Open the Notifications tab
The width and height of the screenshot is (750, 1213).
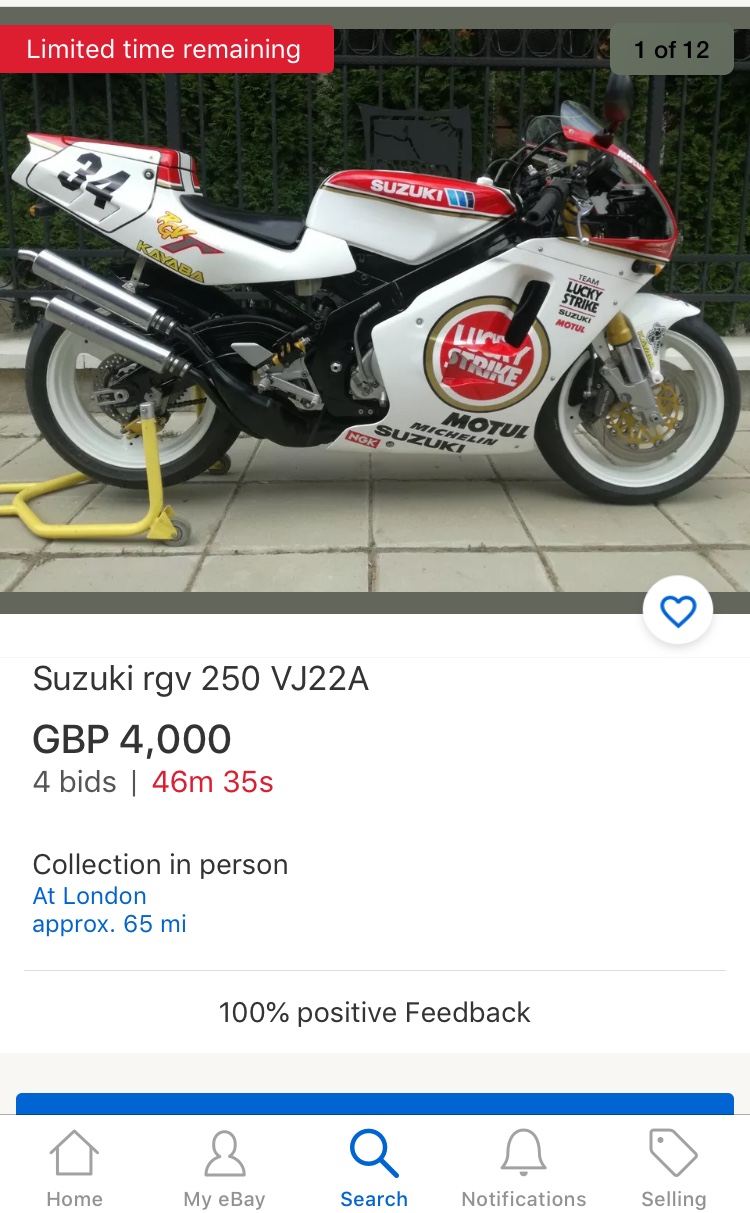[524, 1168]
